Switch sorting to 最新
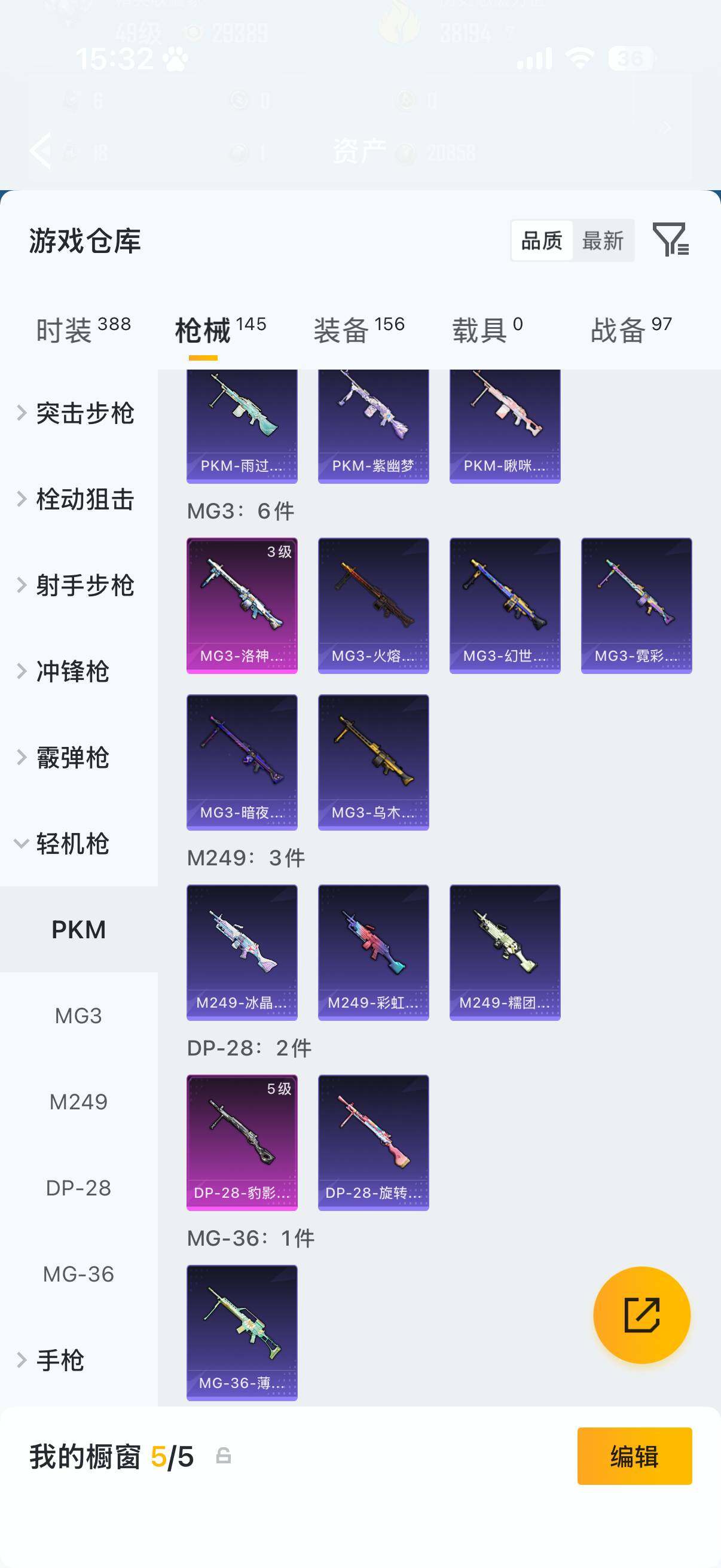 click(604, 241)
